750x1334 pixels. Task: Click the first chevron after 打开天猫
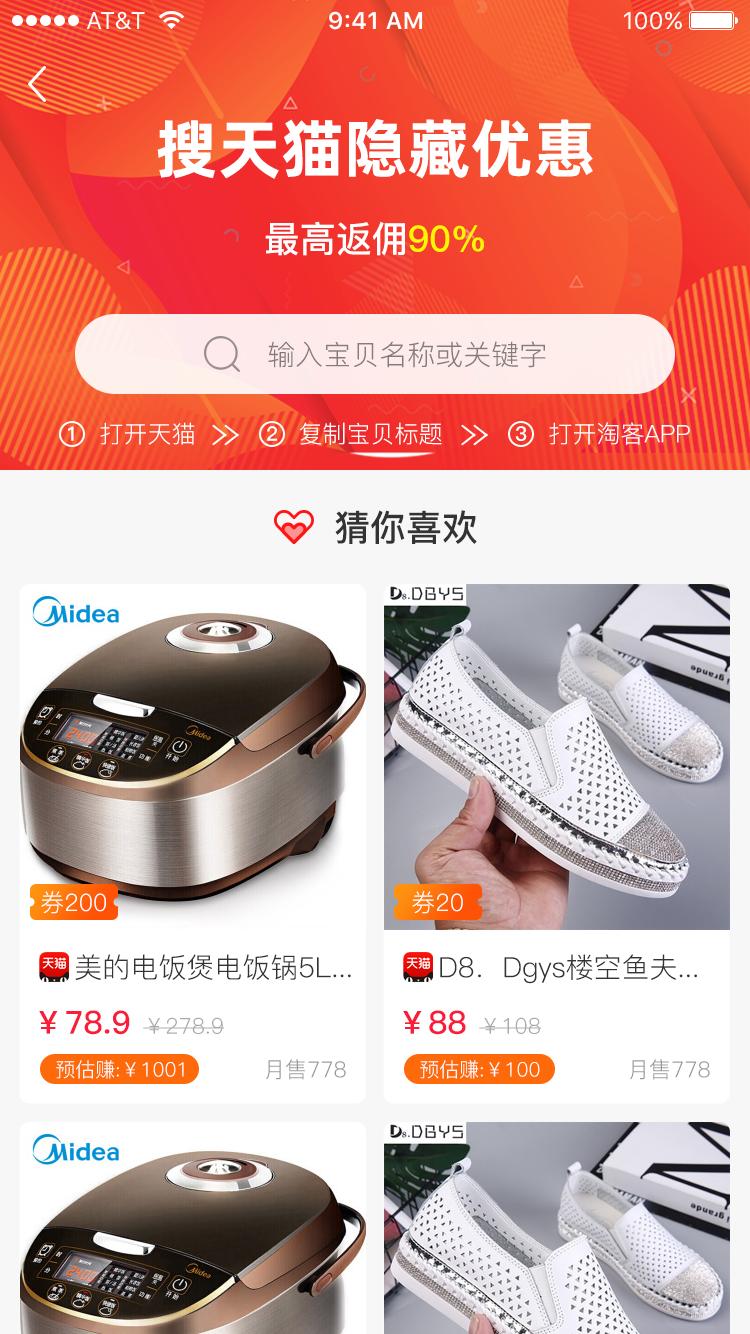pos(226,433)
